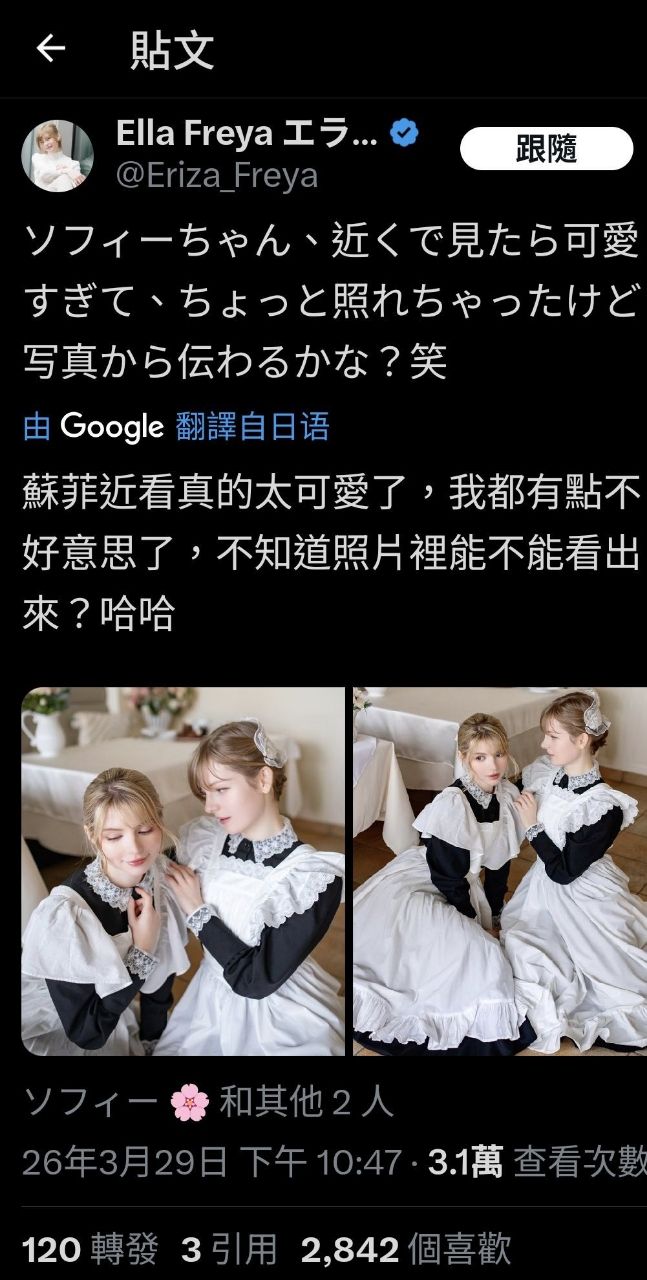Tap the 跟隨 follow button
This screenshot has width=647, height=1280.
pyautogui.click(x=546, y=149)
